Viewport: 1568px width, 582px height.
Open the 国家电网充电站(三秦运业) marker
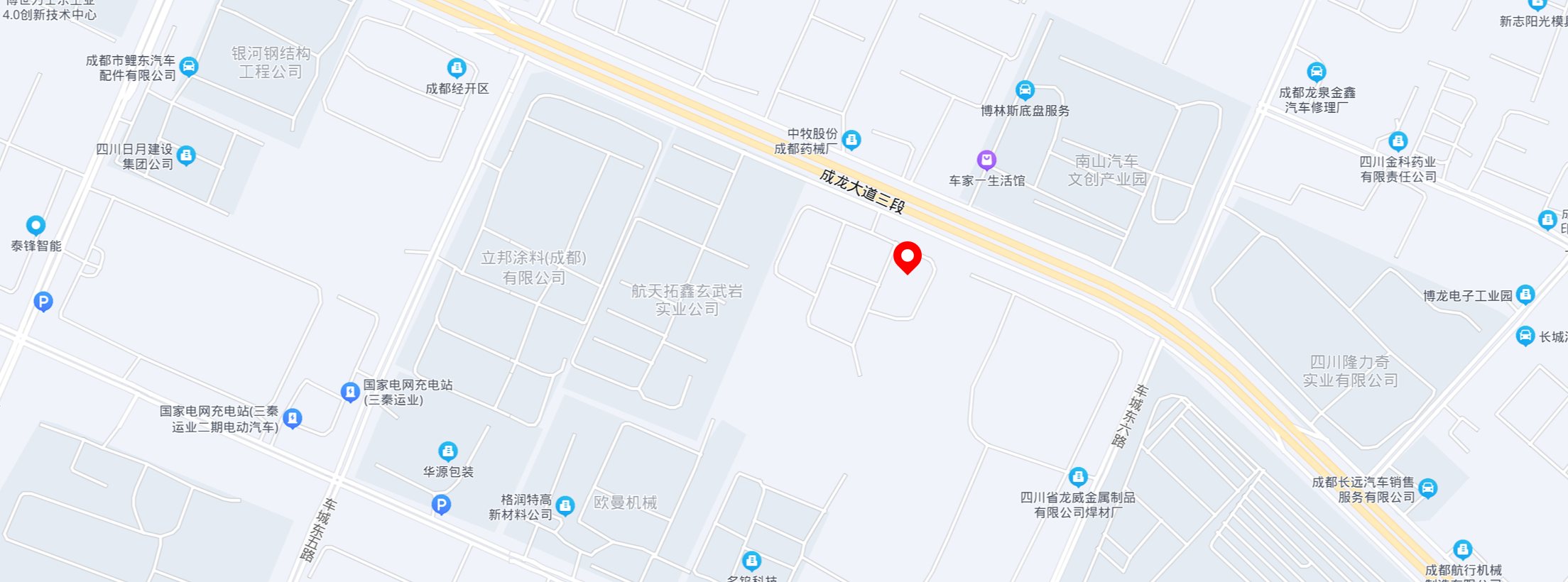[350, 391]
